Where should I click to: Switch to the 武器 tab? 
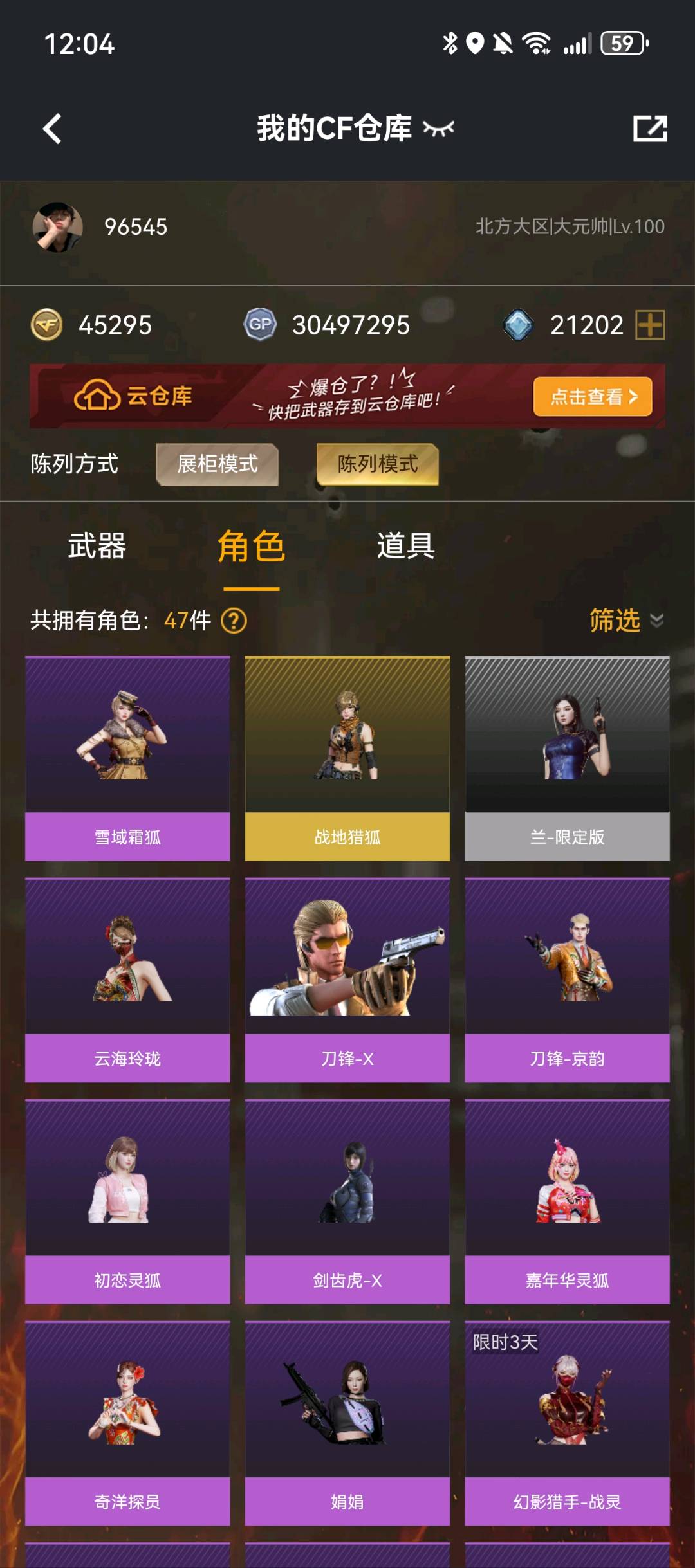click(97, 546)
